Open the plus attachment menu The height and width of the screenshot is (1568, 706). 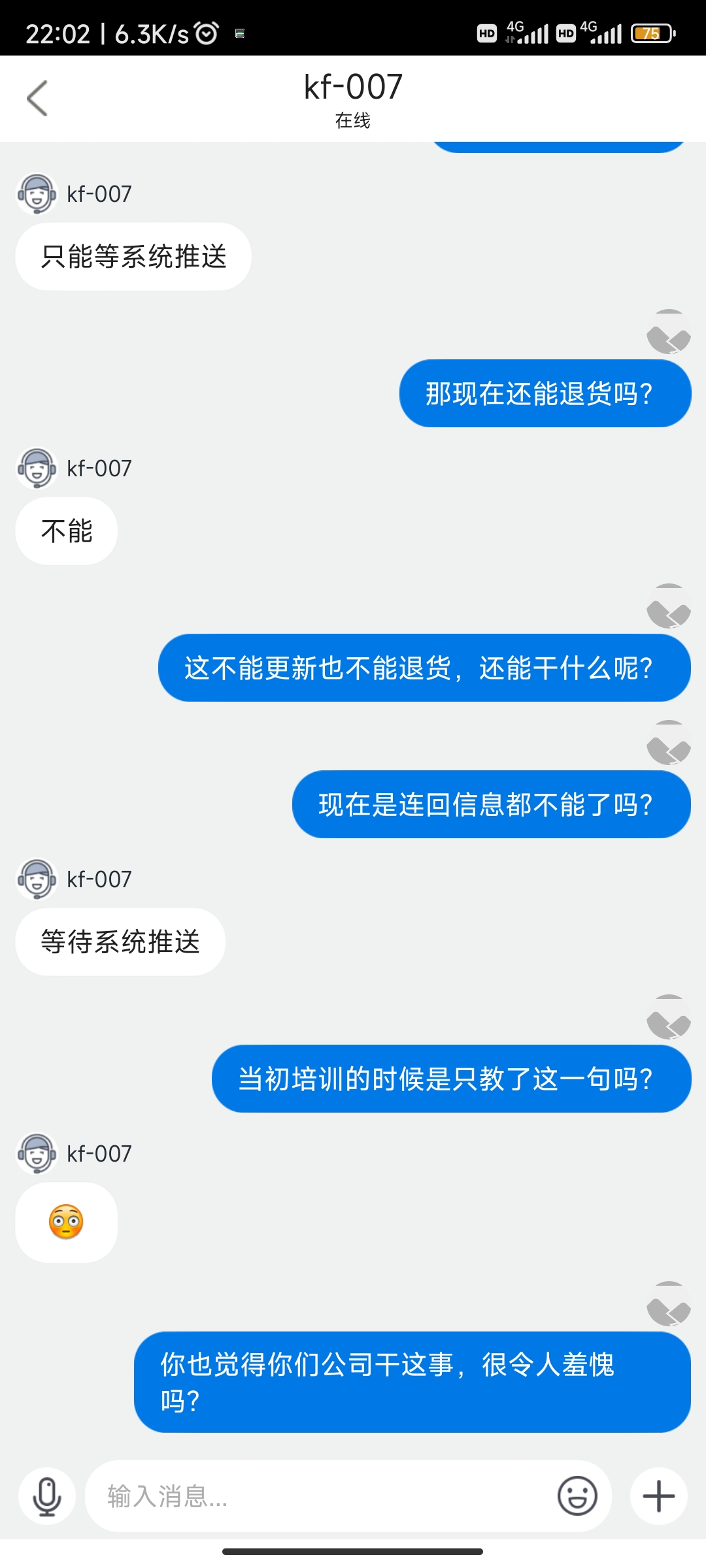point(659,1496)
